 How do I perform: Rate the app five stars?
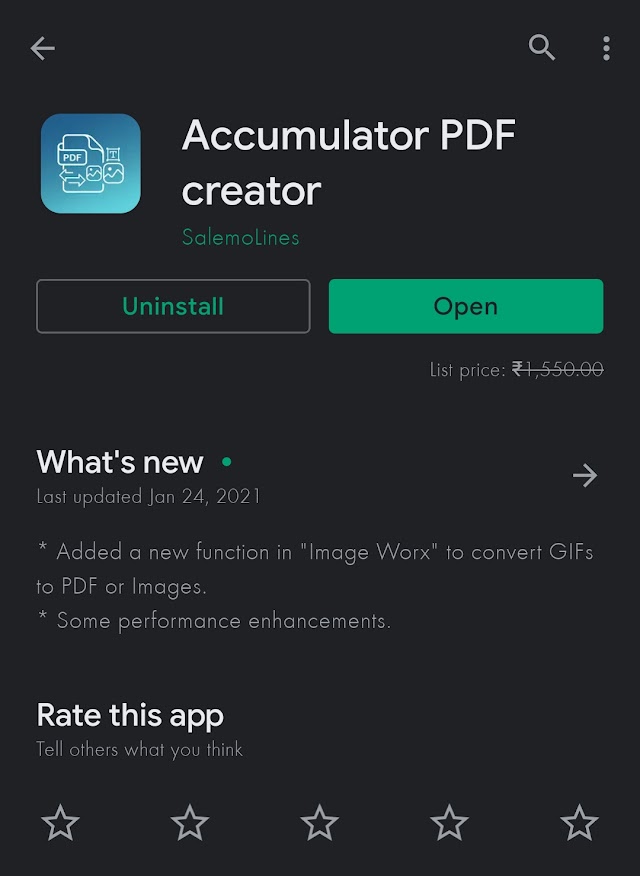579,823
